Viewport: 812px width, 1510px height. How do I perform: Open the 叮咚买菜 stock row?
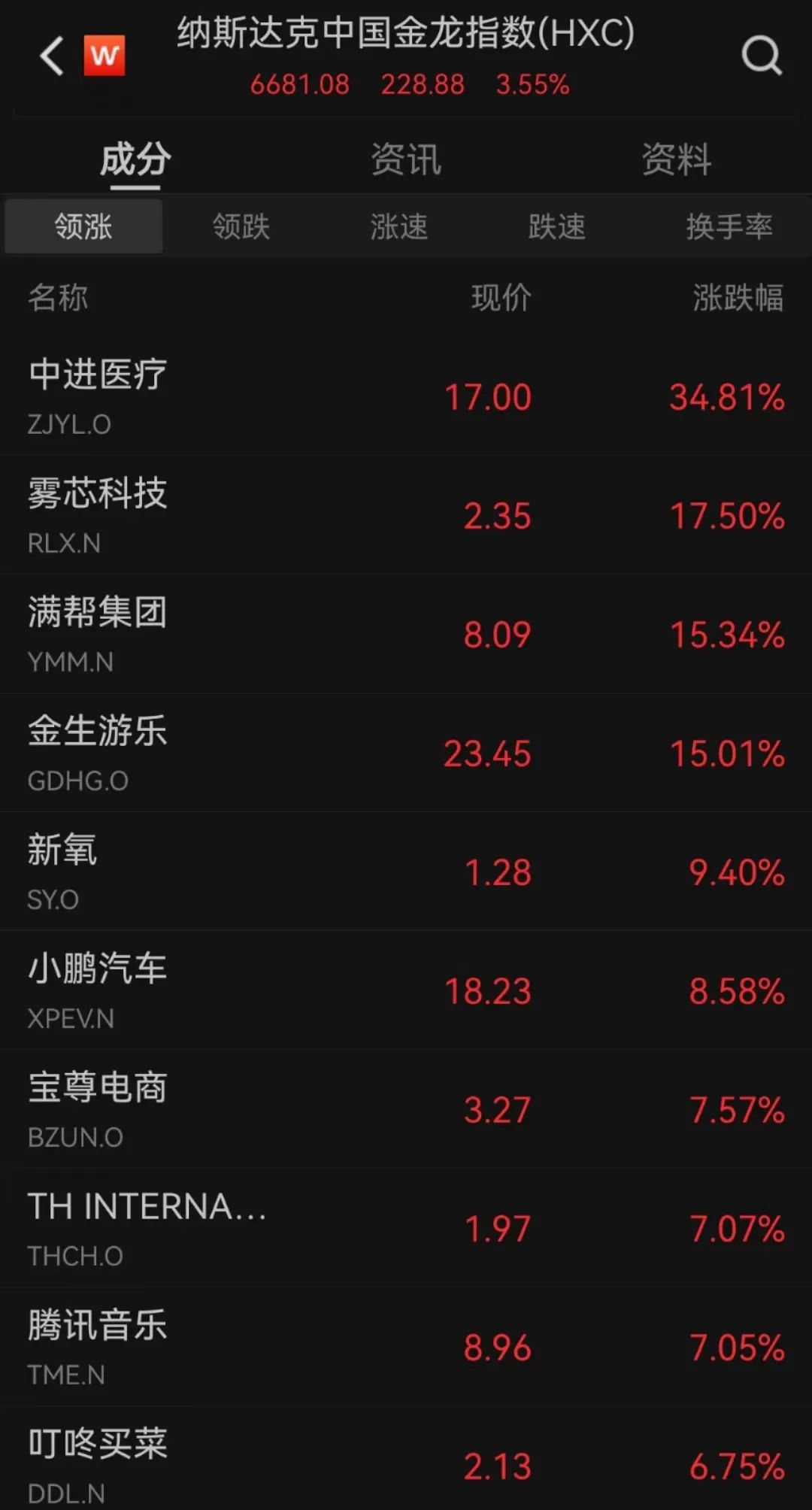(x=406, y=1463)
